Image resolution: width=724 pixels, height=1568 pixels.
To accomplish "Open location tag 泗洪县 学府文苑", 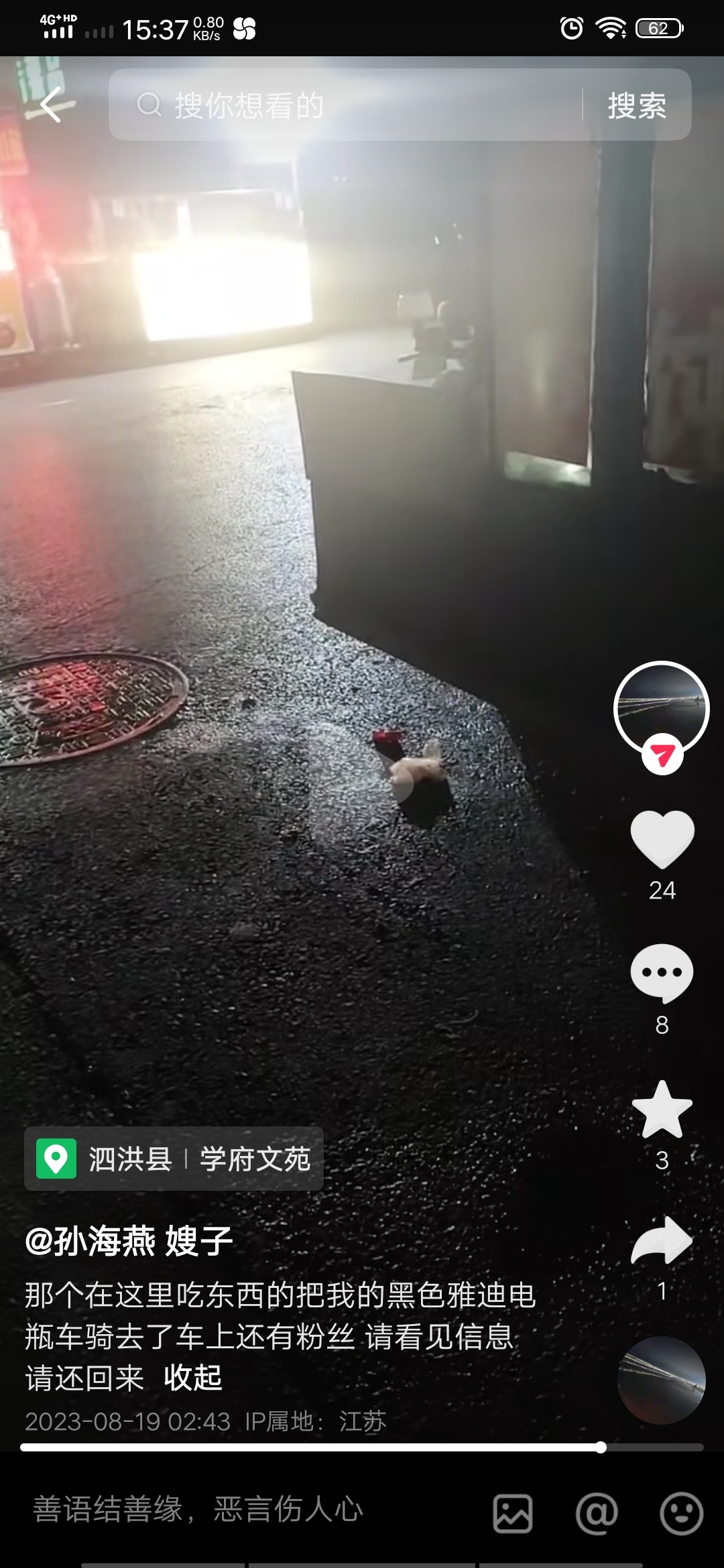I will [174, 1159].
